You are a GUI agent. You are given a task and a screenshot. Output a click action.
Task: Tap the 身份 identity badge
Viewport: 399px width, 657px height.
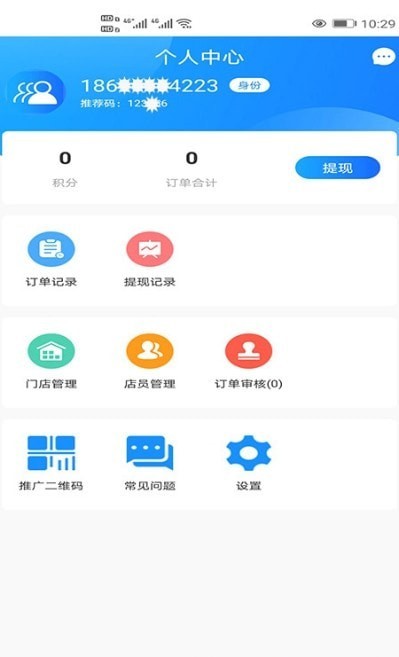[x=249, y=85]
